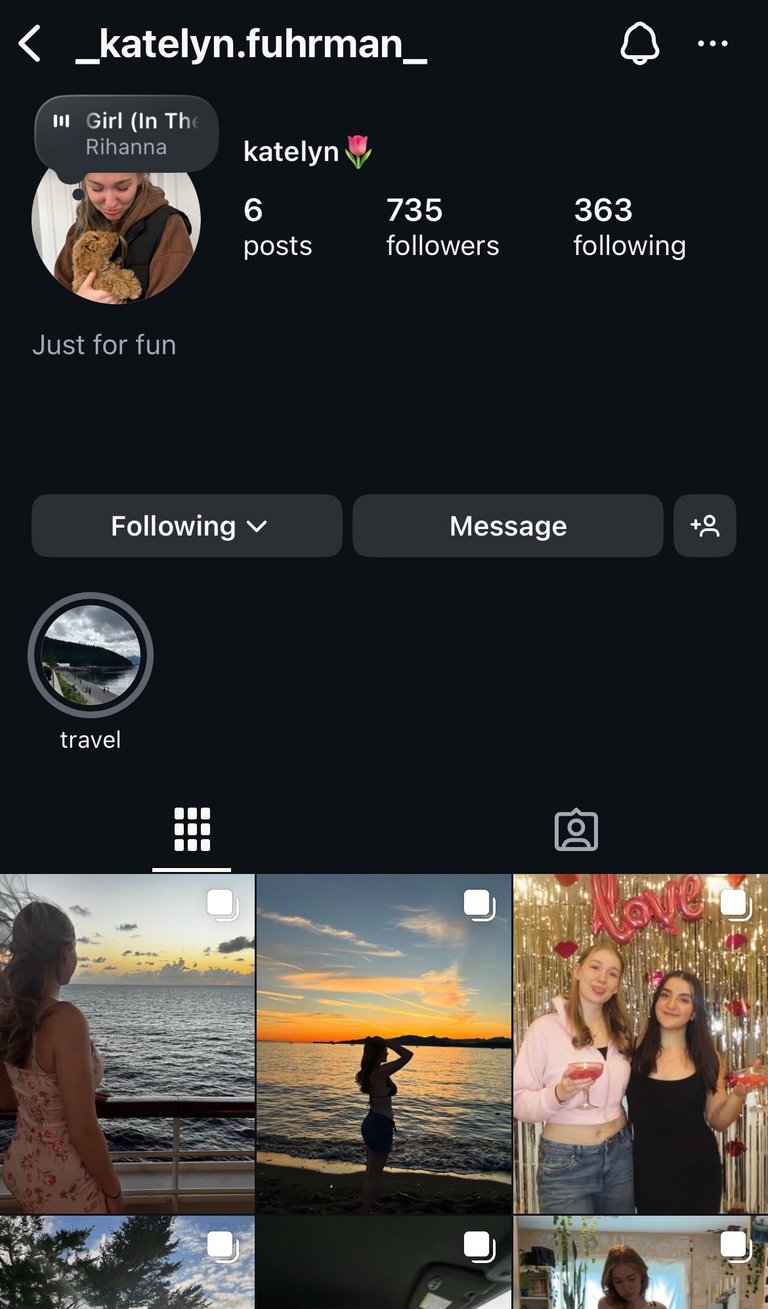Image resolution: width=768 pixels, height=1309 pixels.
Task: Open the post of the floral dress at sea
Action: click(x=127, y=1044)
